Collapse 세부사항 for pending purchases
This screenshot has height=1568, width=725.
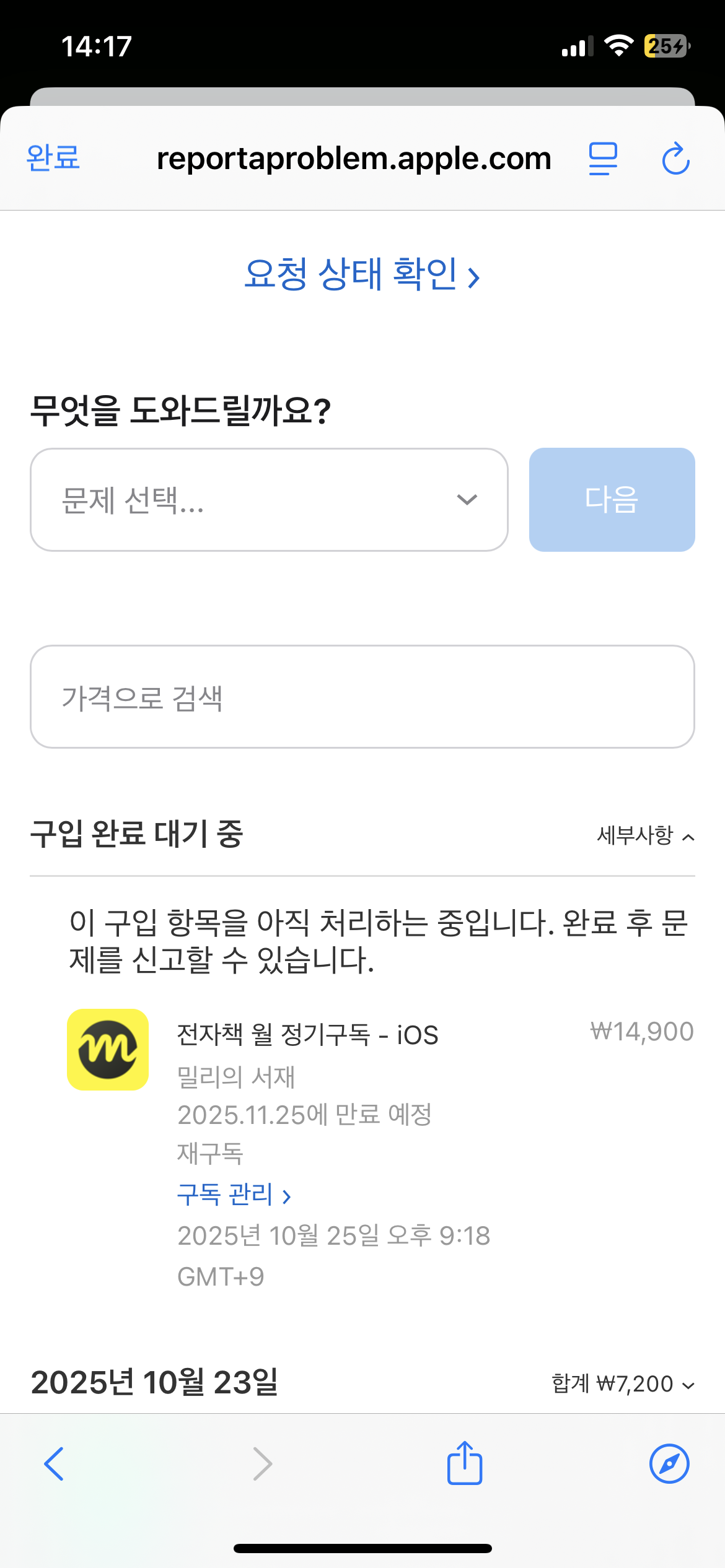click(x=644, y=836)
